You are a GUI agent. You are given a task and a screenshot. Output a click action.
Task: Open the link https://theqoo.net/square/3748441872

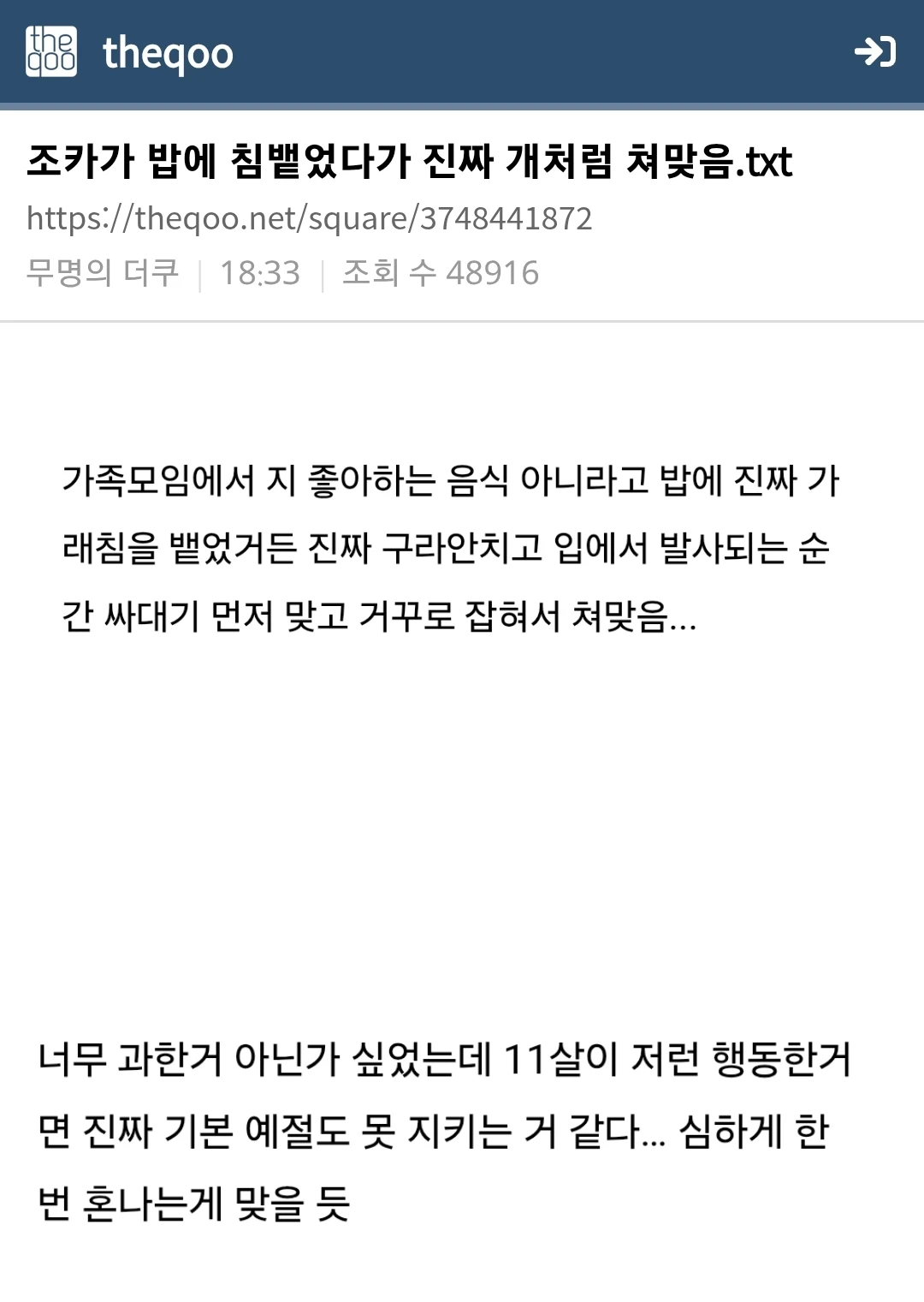pyautogui.click(x=310, y=220)
